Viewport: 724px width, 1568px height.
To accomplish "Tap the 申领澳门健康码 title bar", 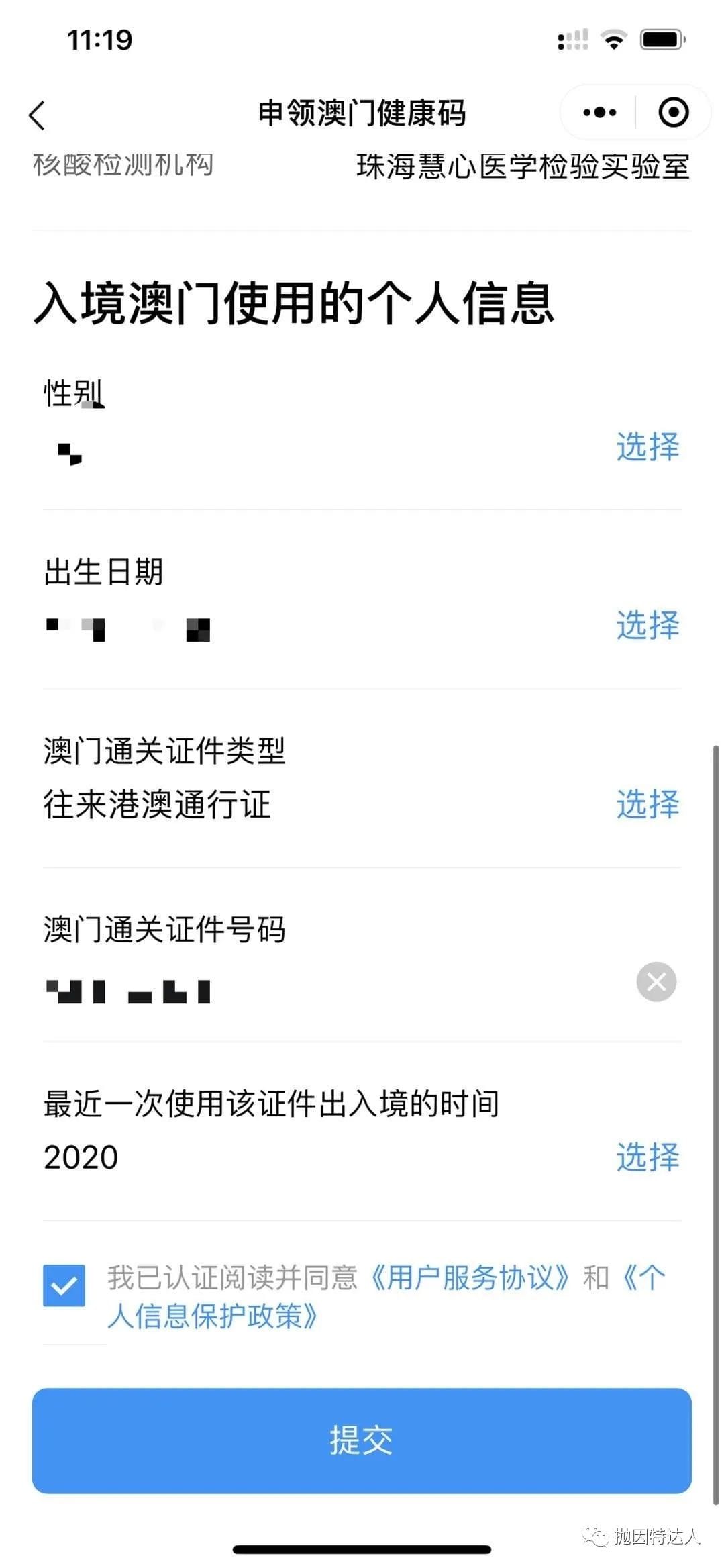I will click(362, 113).
